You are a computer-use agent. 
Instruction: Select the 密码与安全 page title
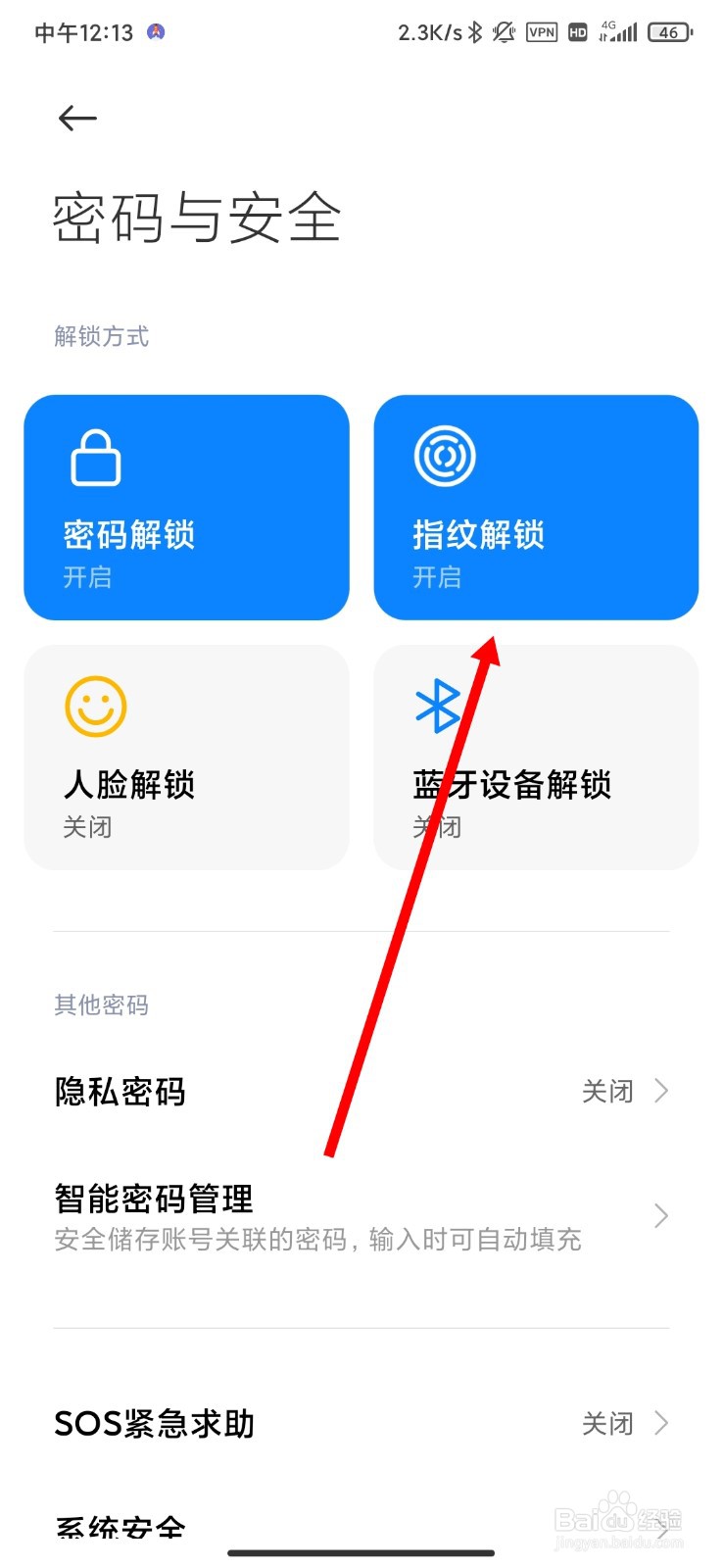point(196,218)
